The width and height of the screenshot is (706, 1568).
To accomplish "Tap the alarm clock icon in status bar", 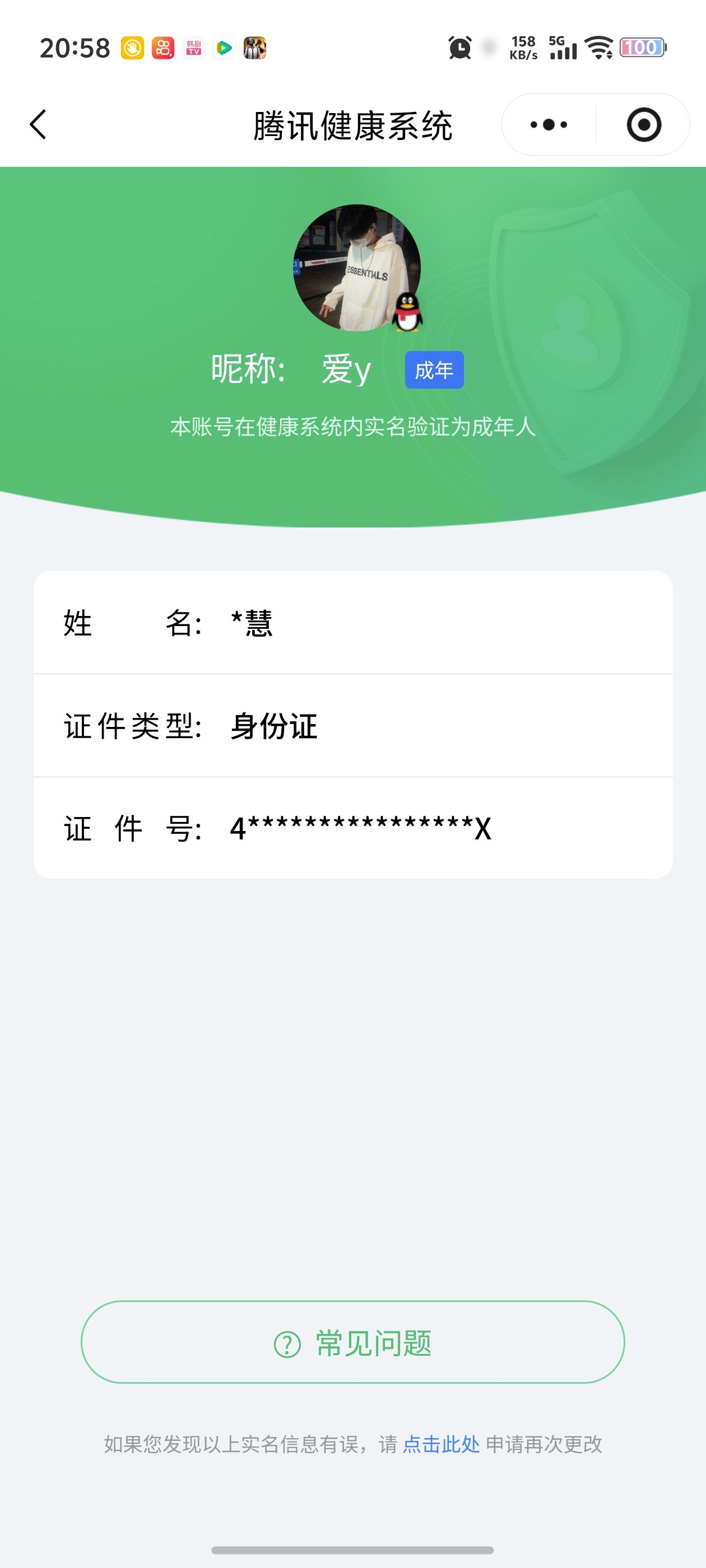I will coord(460,49).
